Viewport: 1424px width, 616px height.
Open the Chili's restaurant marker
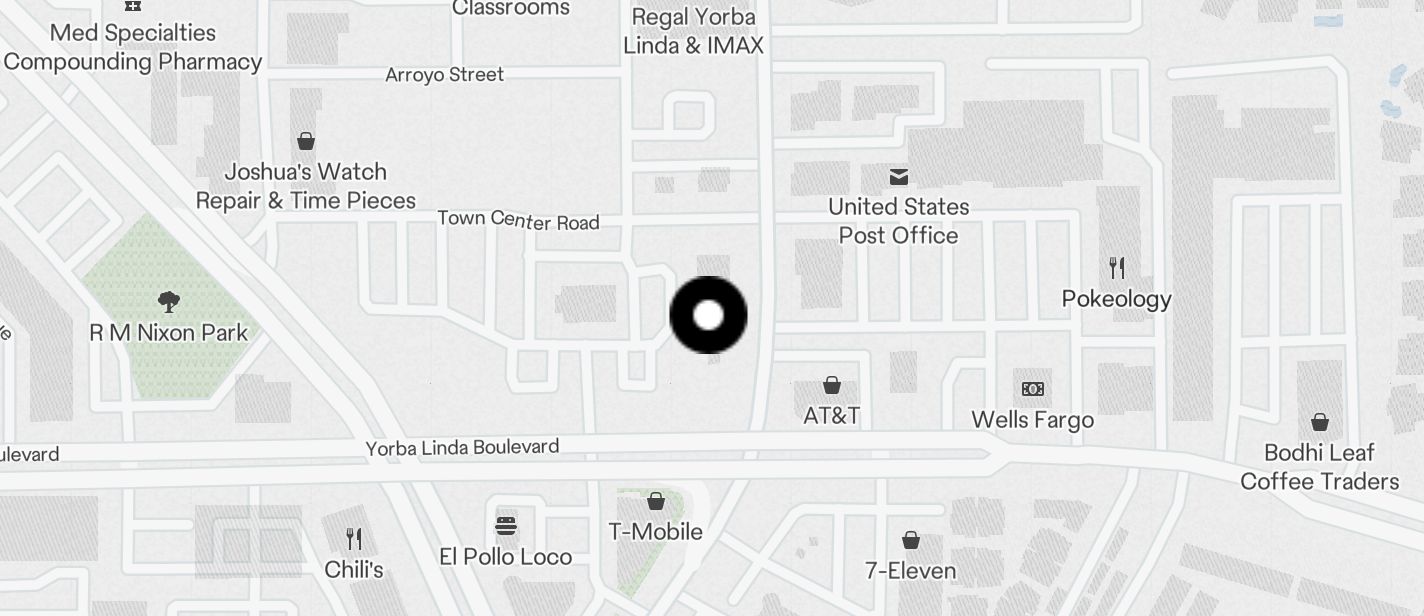354,539
